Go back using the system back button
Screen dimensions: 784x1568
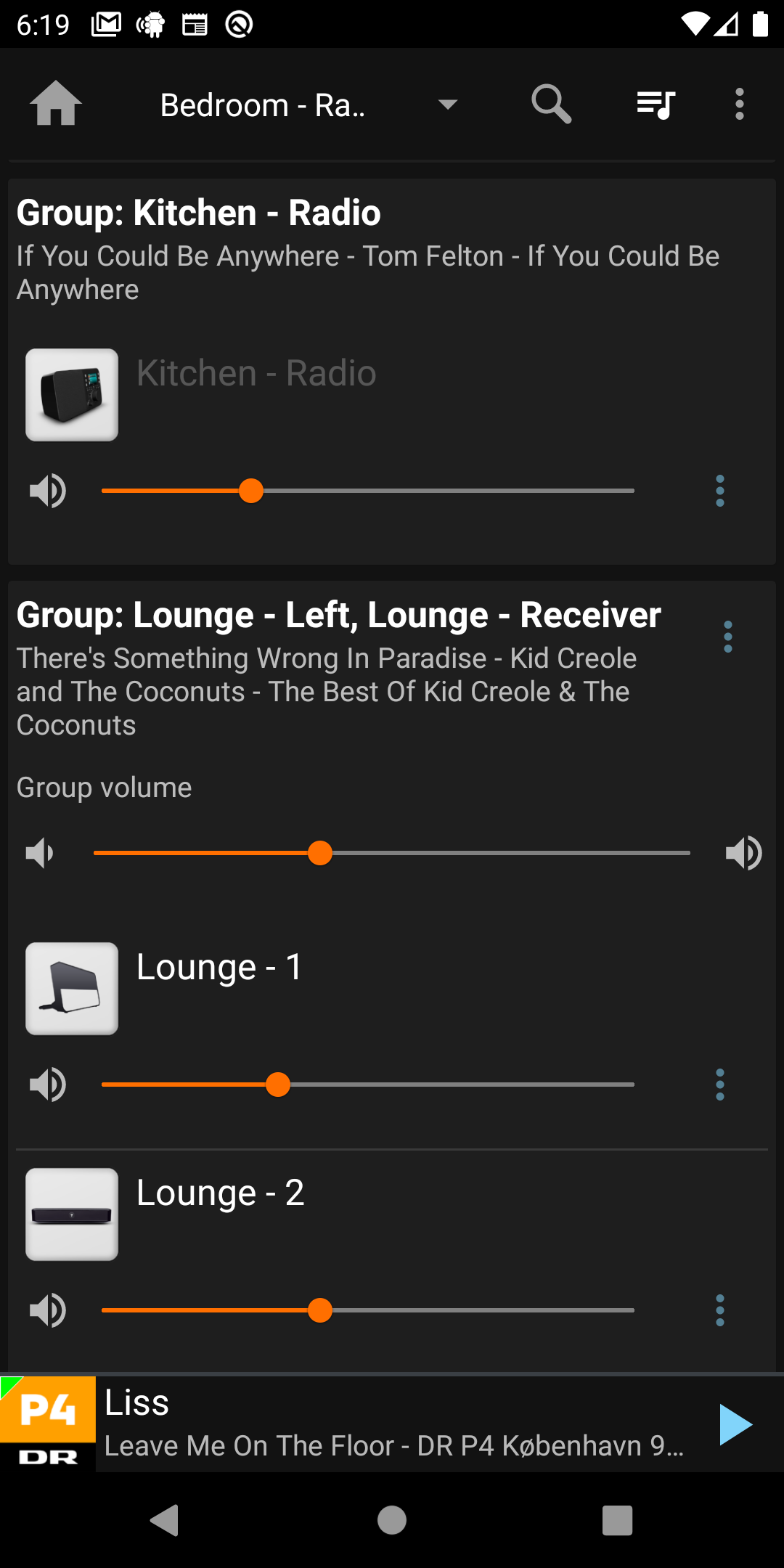[165, 1519]
